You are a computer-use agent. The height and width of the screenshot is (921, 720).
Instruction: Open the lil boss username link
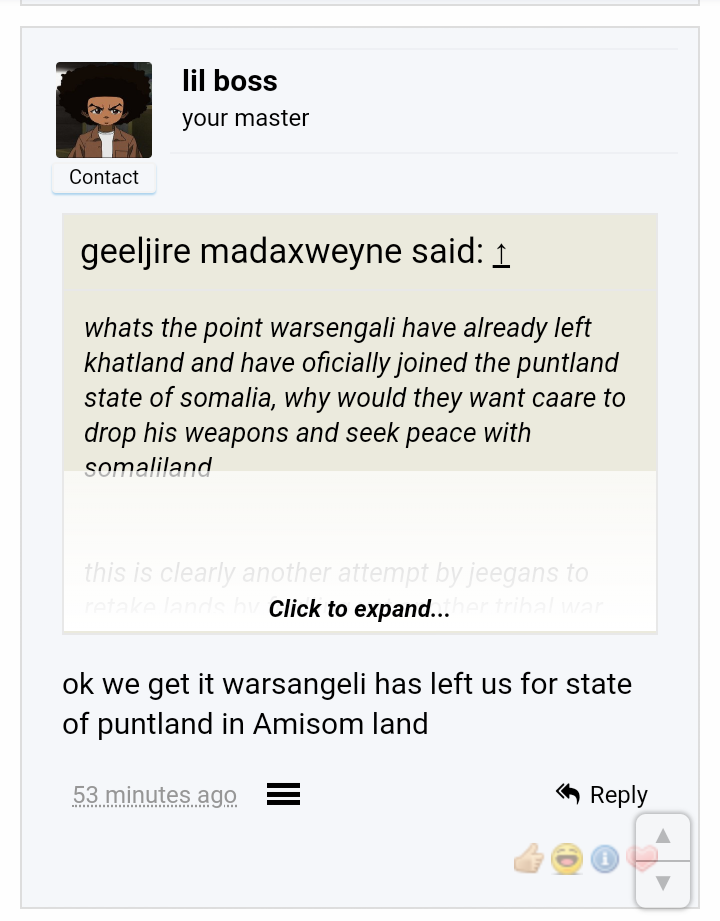pyautogui.click(x=230, y=81)
